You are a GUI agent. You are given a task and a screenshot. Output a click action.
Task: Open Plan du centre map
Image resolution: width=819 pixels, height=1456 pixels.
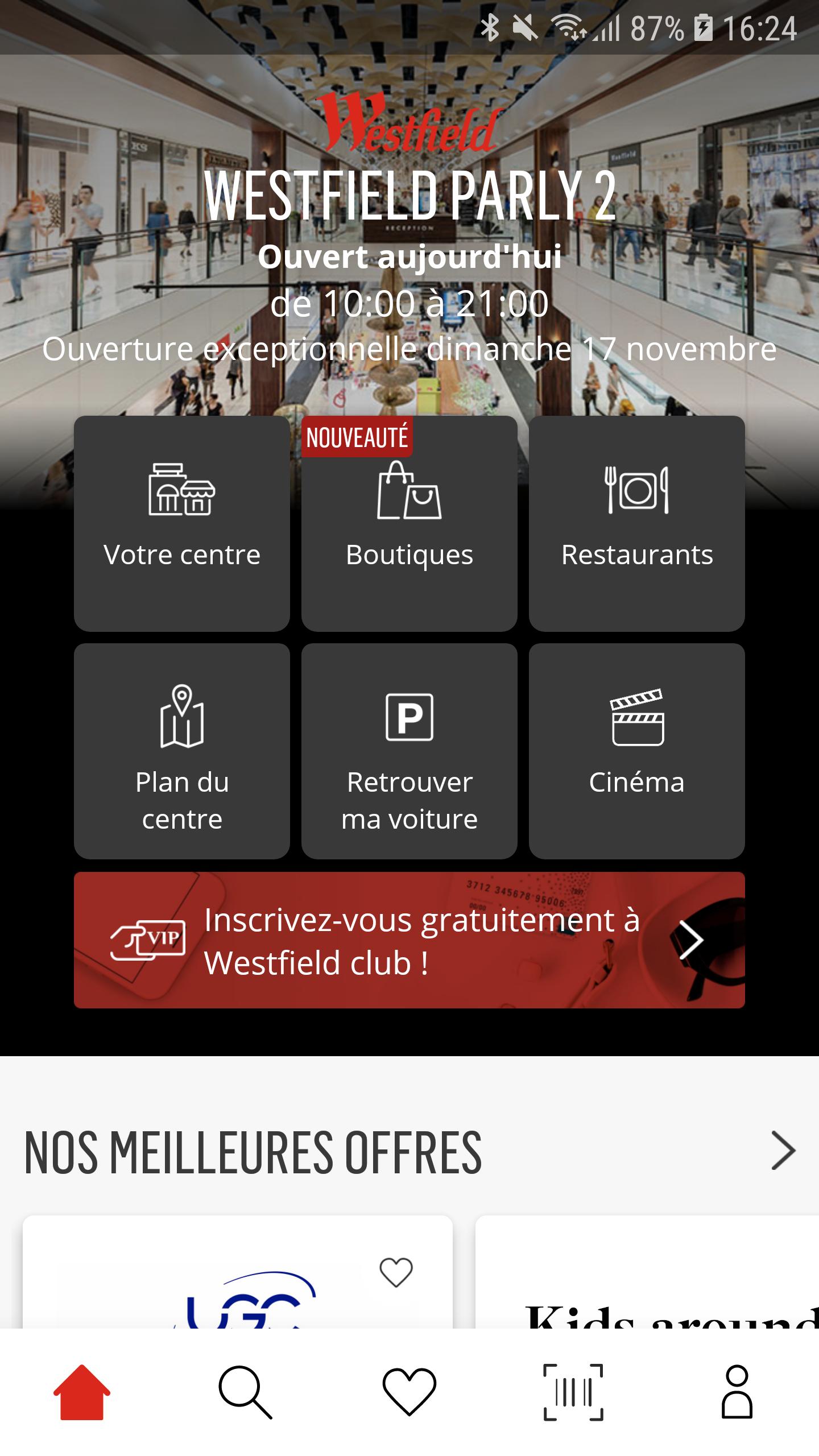click(182, 751)
